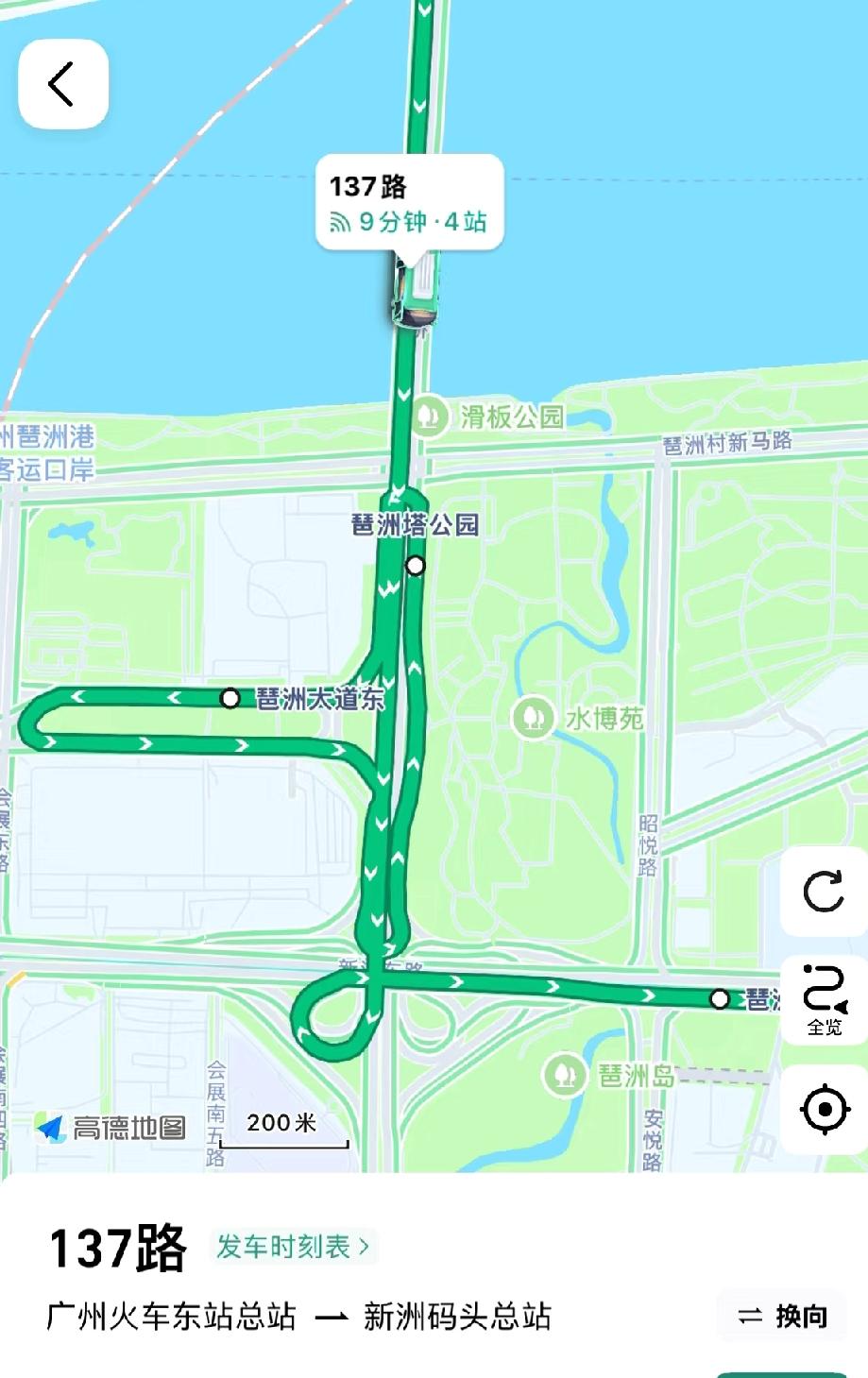The width and height of the screenshot is (868, 1378).
Task: Tap the 换向 reverse direction button
Action: tap(787, 1315)
